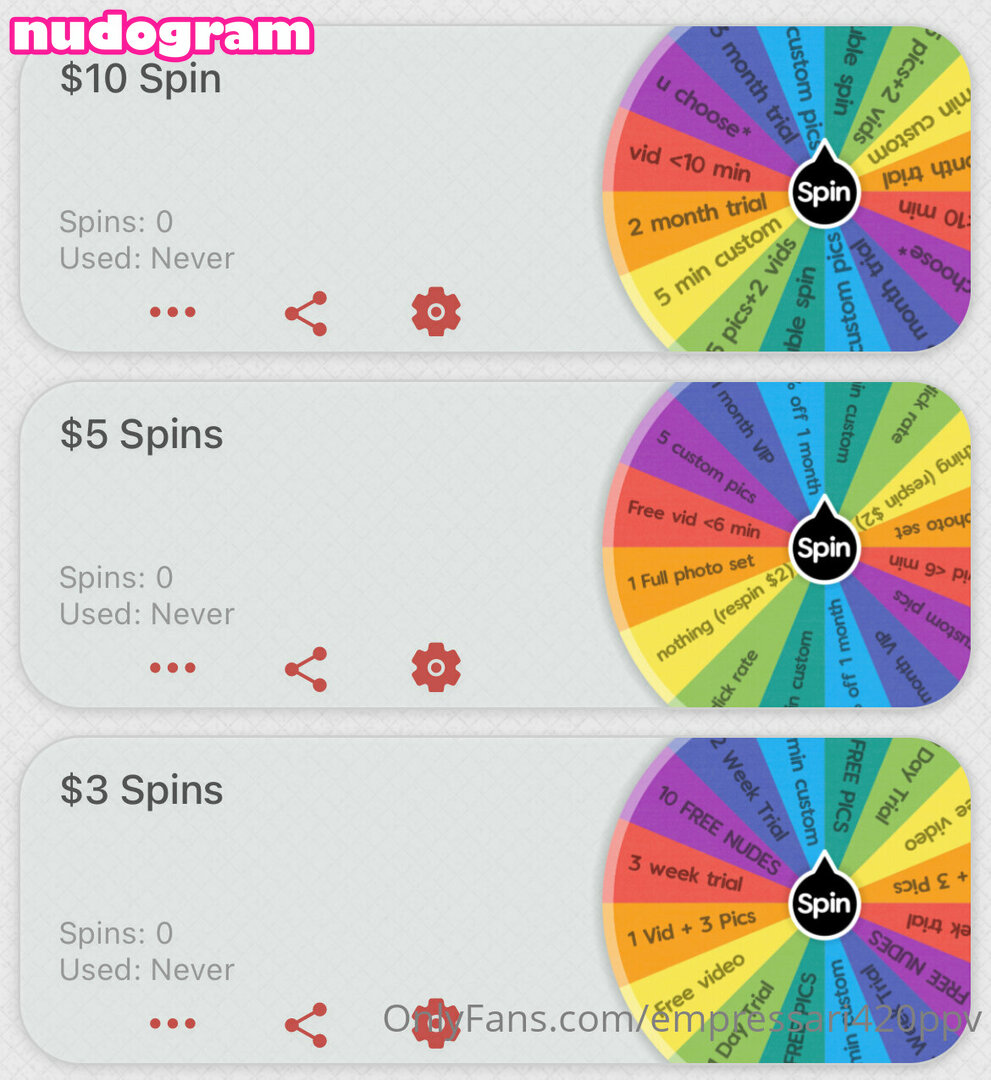Viewport: 991px width, 1080px height.
Task: Share the $10 Spin wheel
Action: coord(306,313)
